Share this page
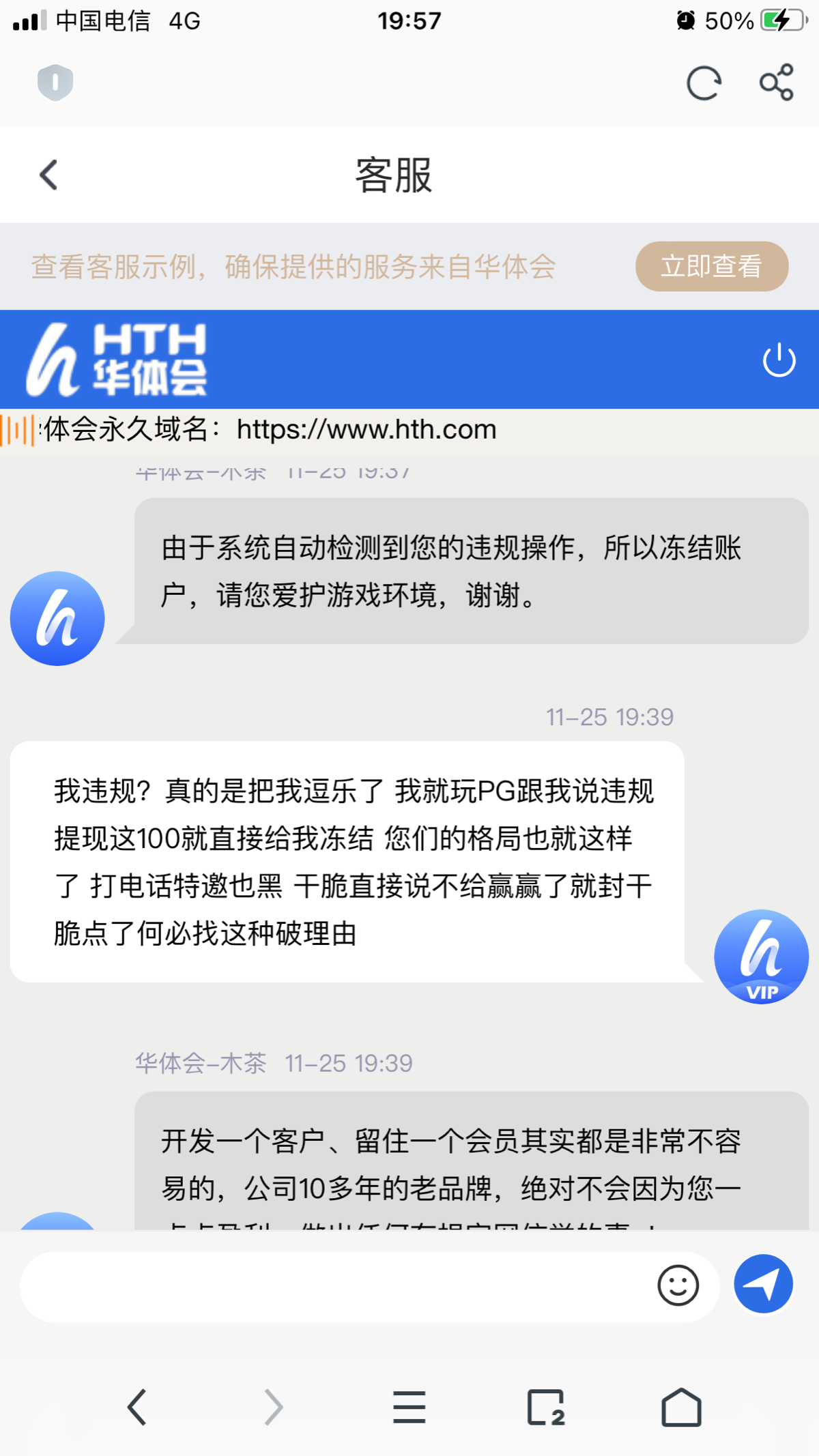Screen dimensions: 819x1456 coord(777,83)
